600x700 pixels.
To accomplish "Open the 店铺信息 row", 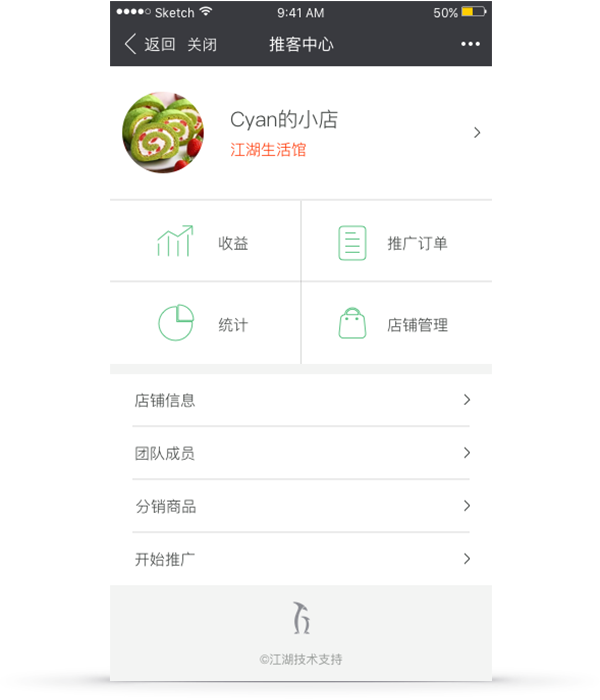I will (x=300, y=400).
